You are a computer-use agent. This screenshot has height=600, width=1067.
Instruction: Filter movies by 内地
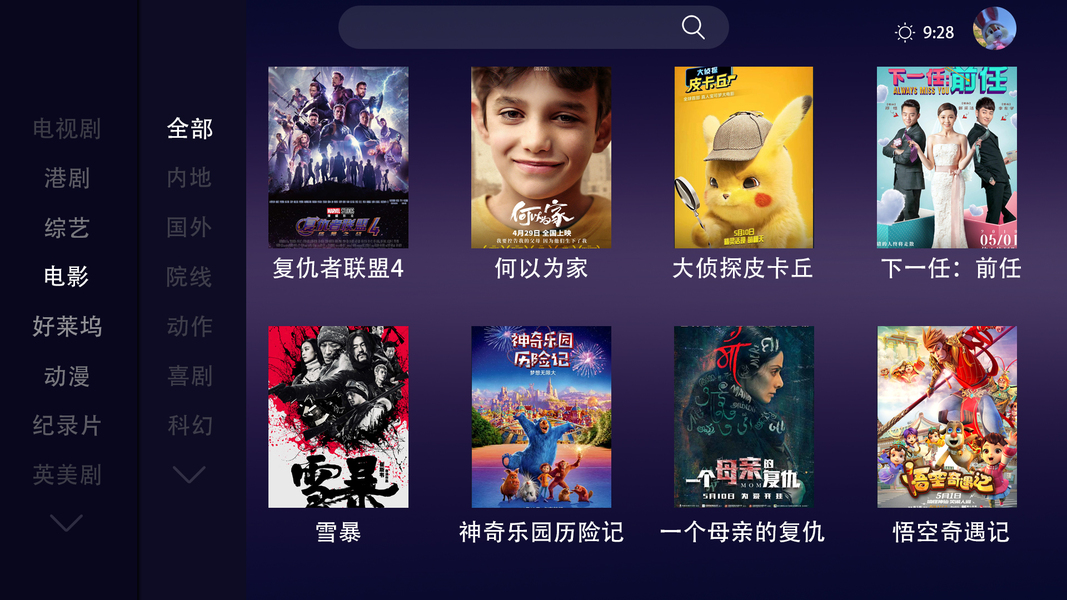click(189, 178)
